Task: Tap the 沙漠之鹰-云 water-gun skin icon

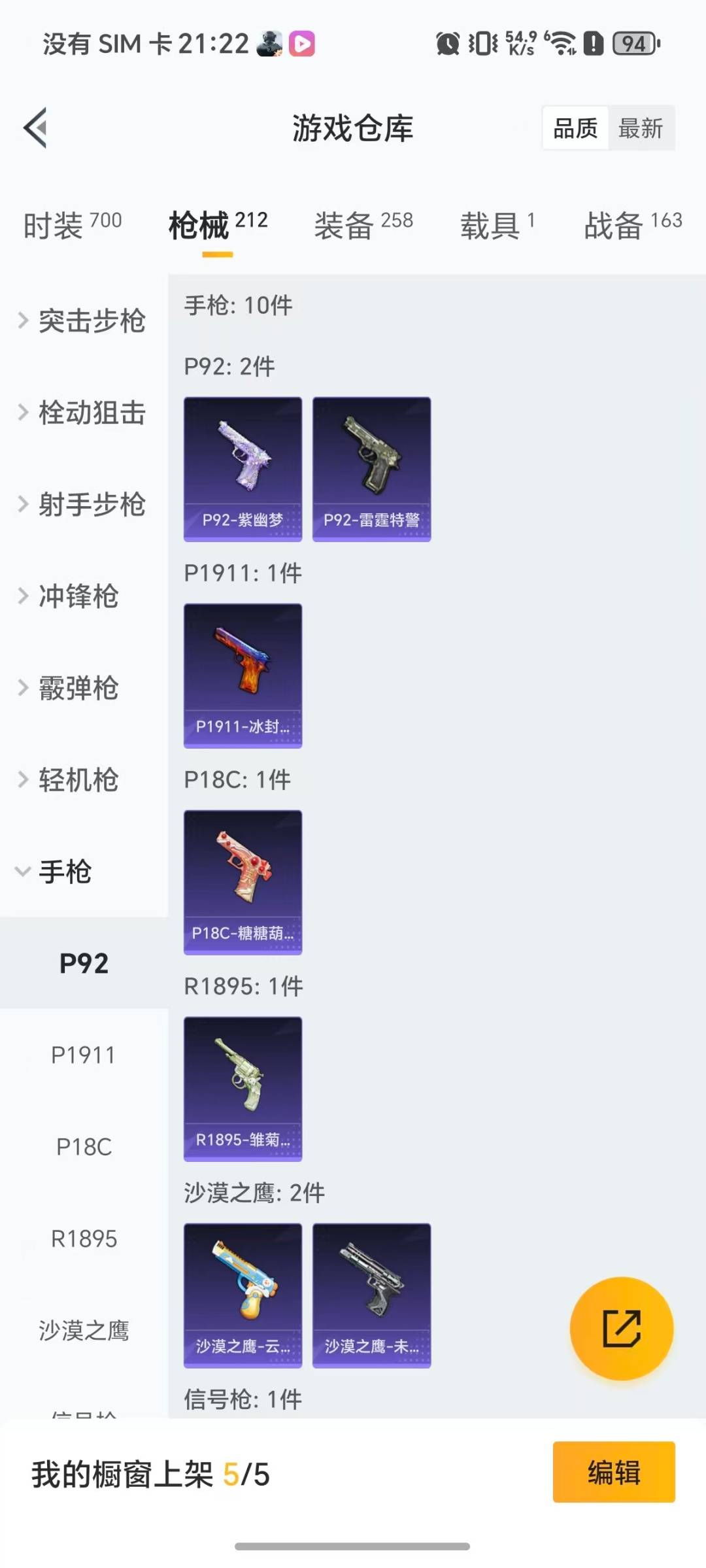Action: pos(243,1295)
